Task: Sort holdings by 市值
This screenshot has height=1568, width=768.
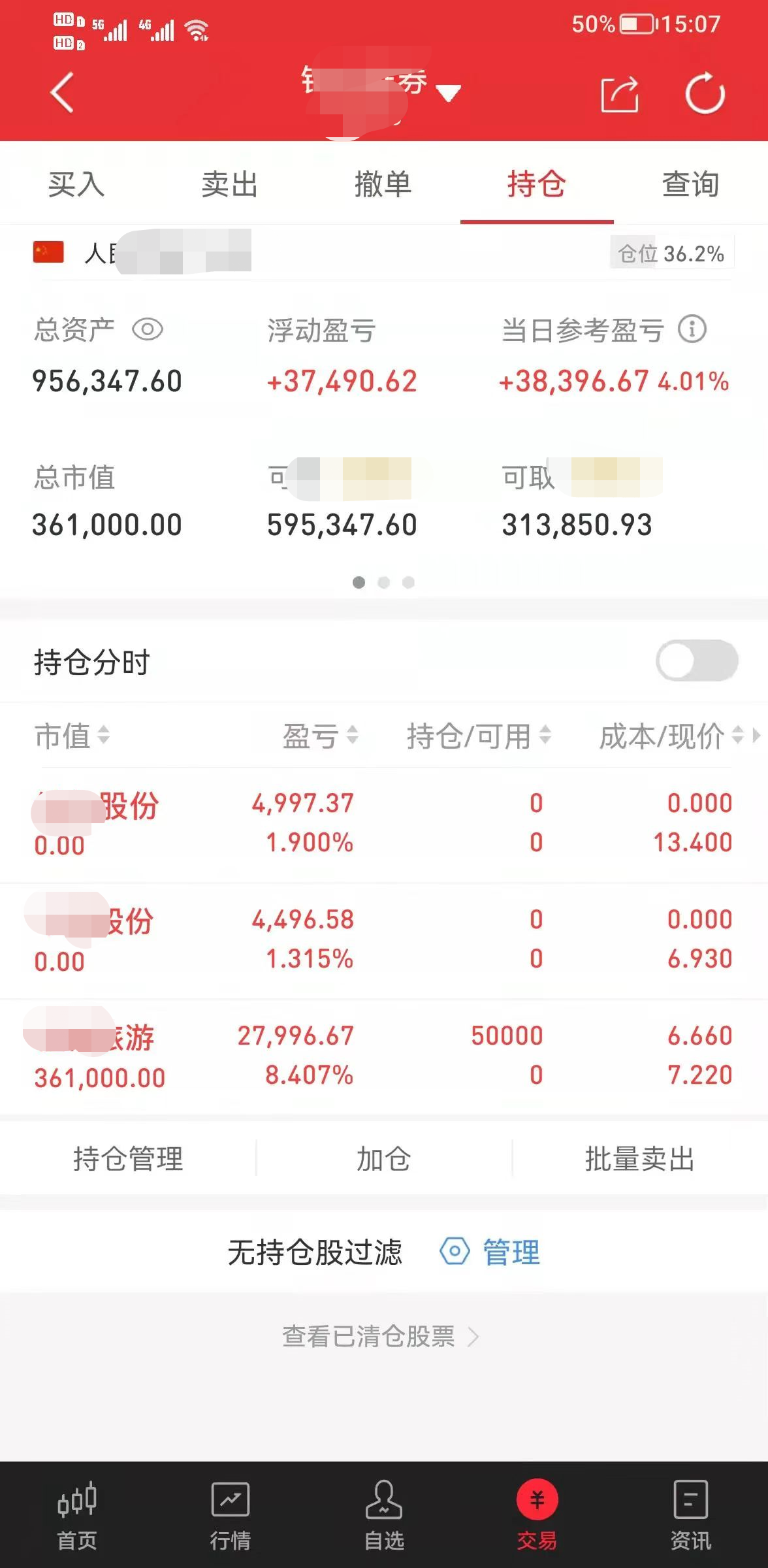Action: 72,736
